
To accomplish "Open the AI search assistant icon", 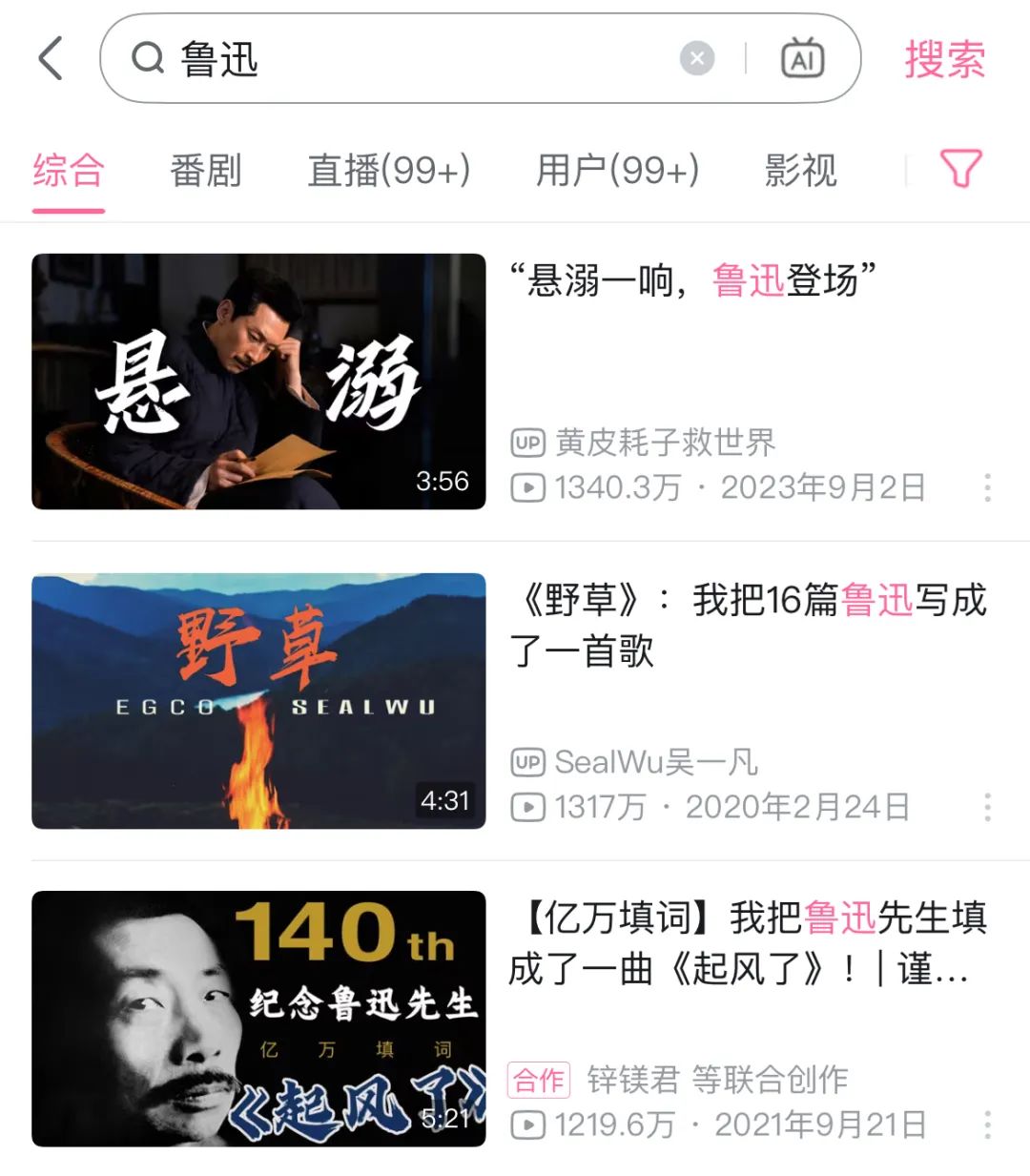I will point(803,59).
